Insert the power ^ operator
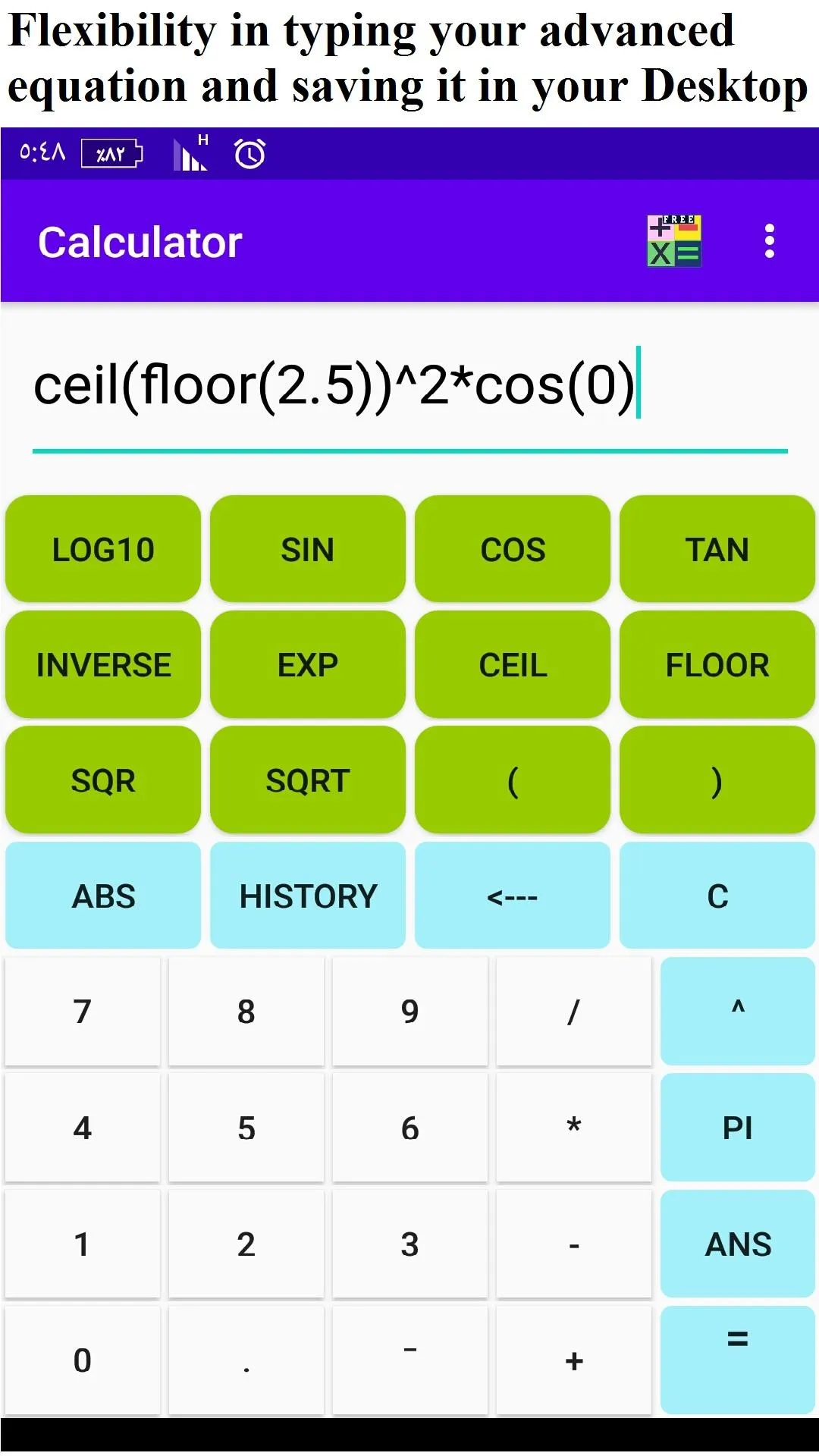The image size is (819, 1456). 738,1012
